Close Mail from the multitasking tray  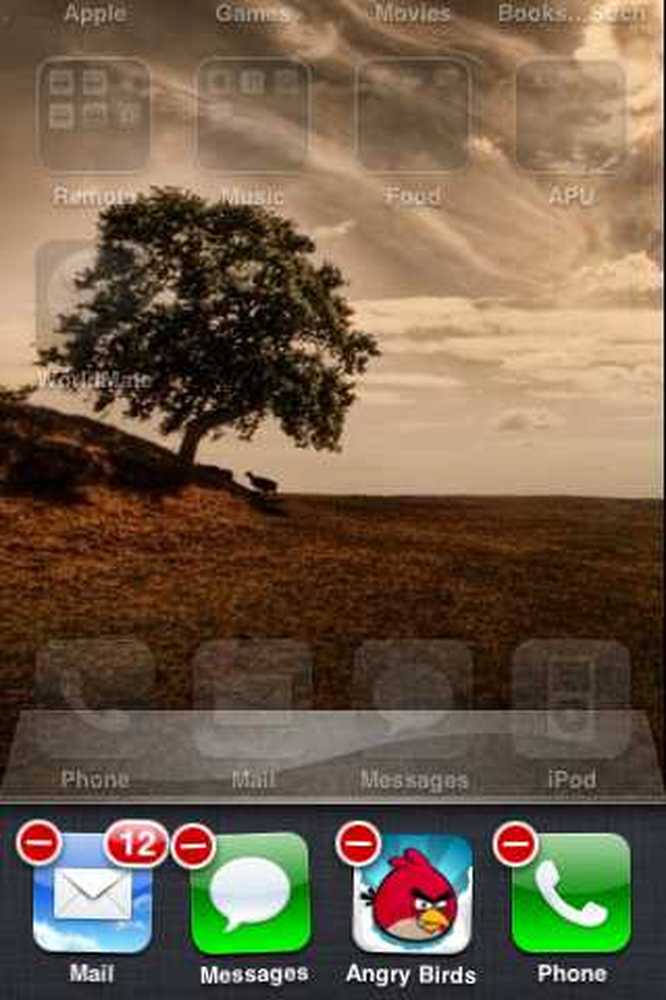[39, 845]
